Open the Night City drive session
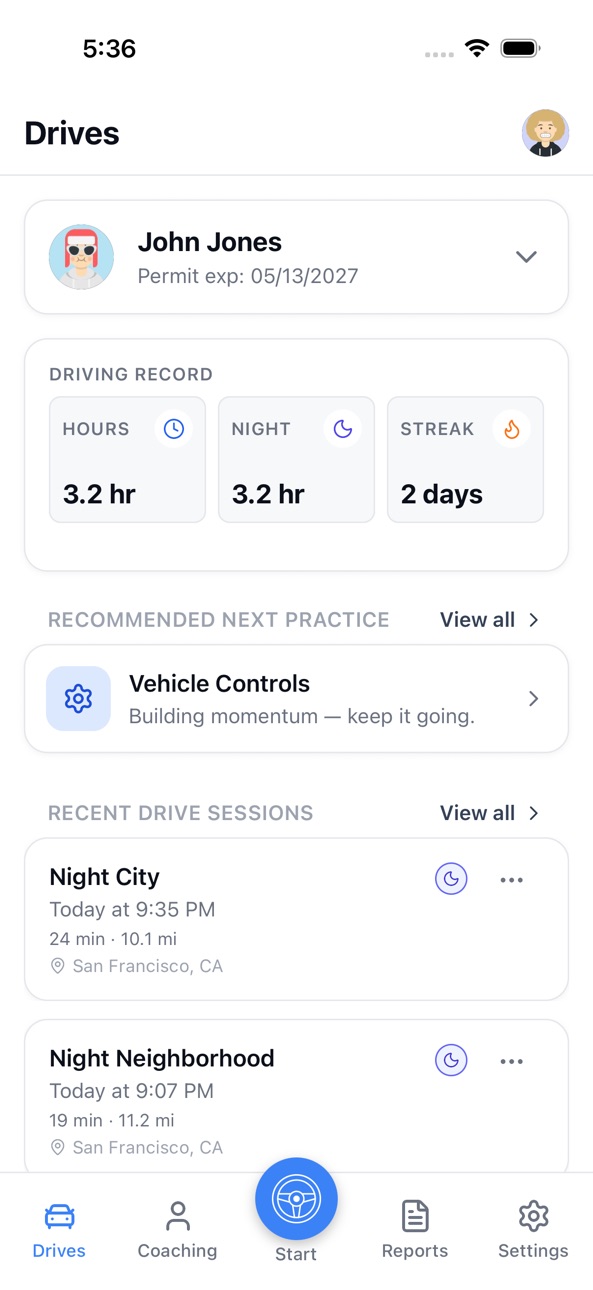The height and width of the screenshot is (1290, 593). pos(296,919)
